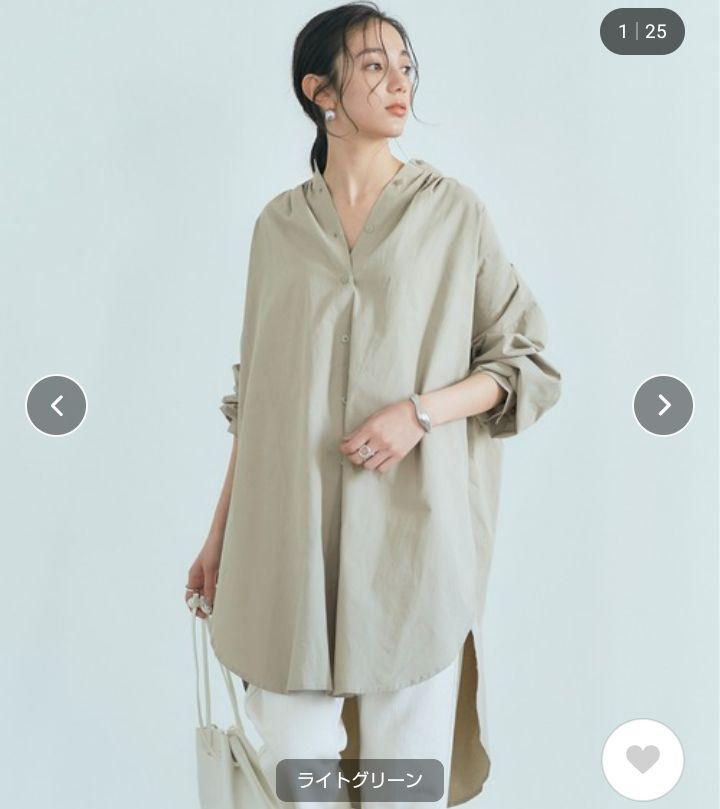Add this item to favorites with heart
720x809 pixels.
click(x=643, y=760)
